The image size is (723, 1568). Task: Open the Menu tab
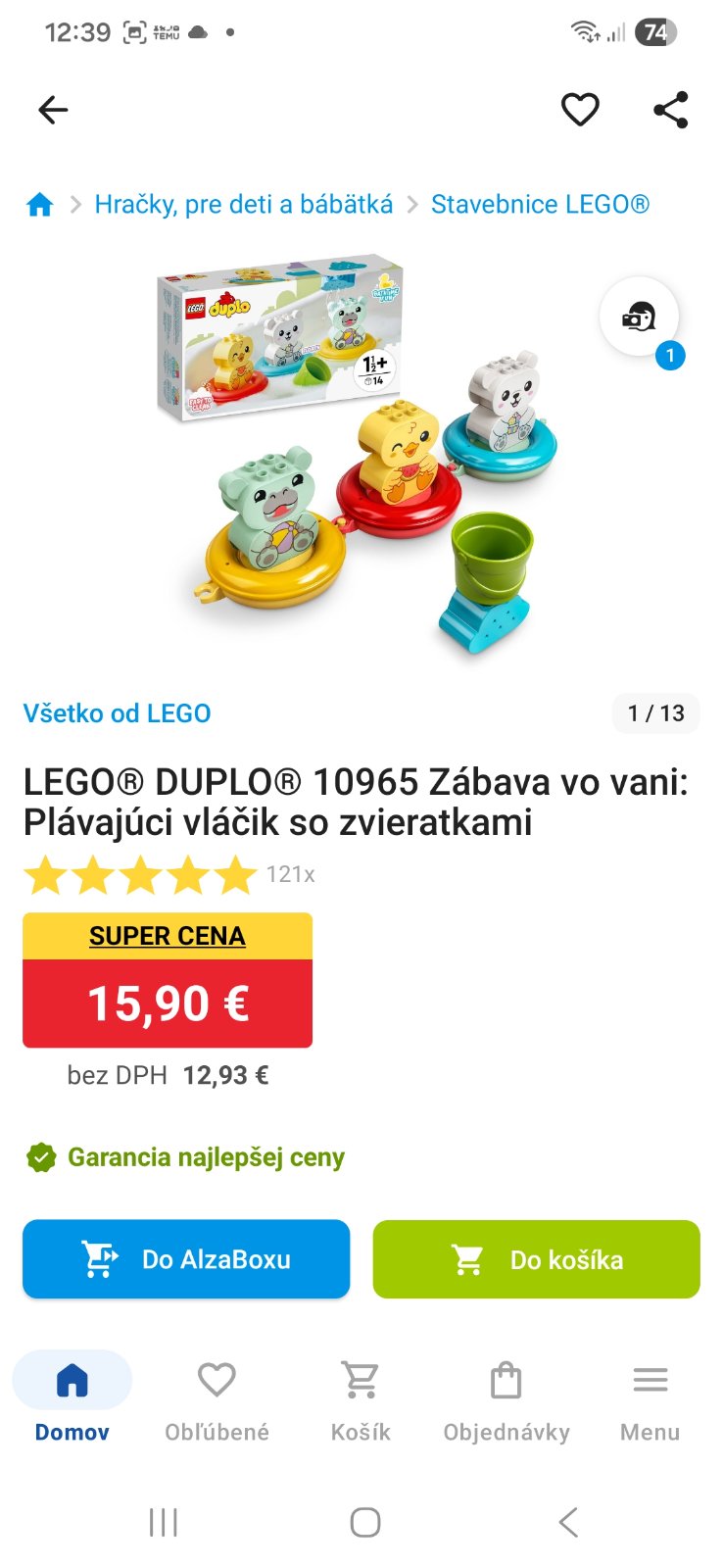[650, 1398]
